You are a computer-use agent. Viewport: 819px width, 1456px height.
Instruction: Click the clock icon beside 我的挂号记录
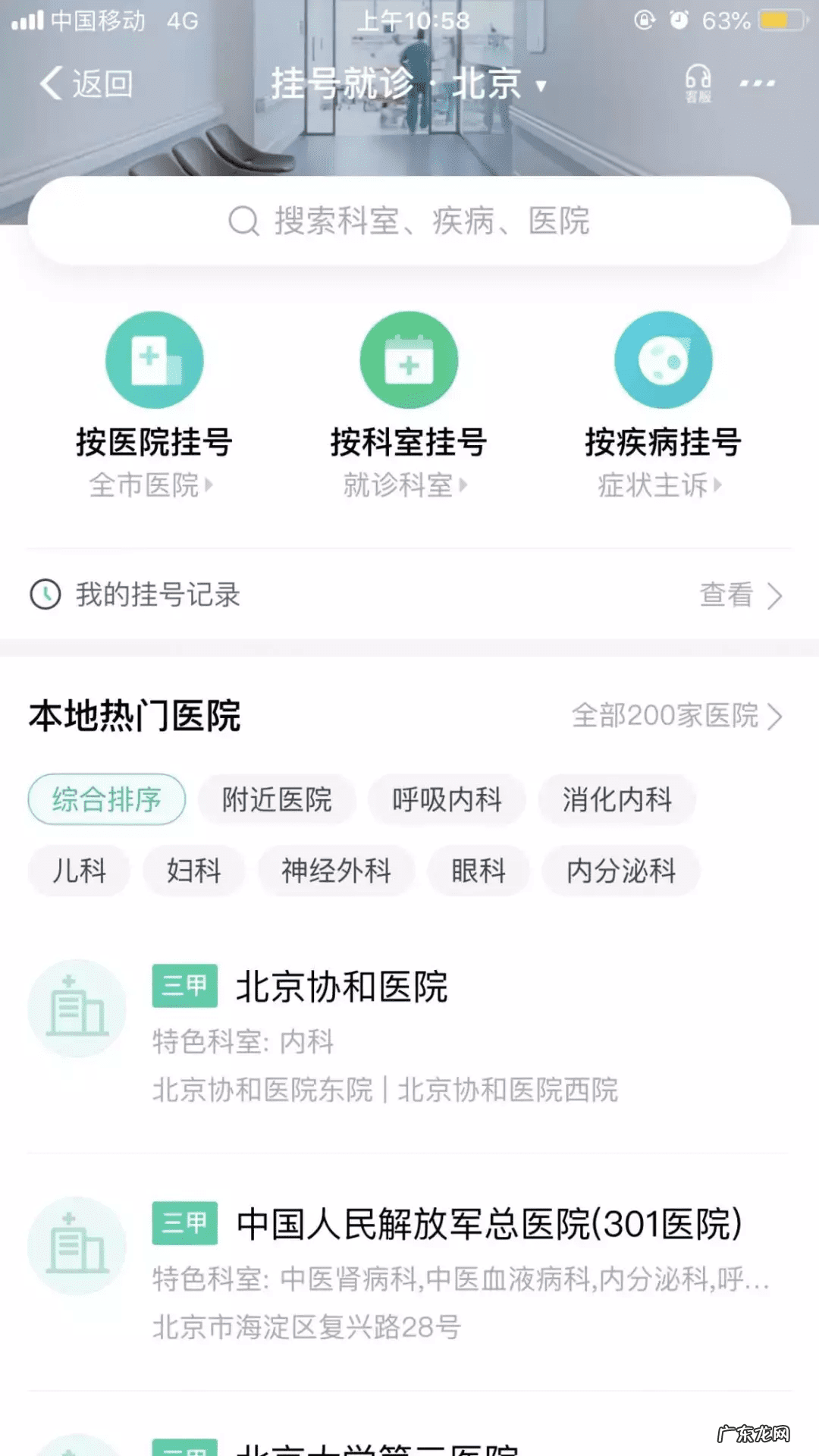47,595
